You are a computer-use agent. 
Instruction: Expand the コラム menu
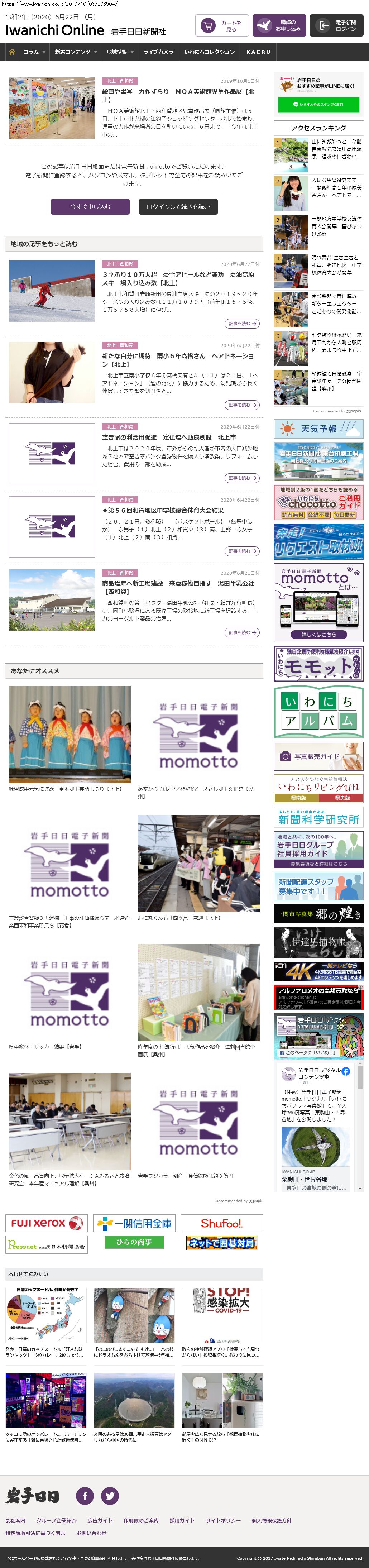[x=34, y=52]
